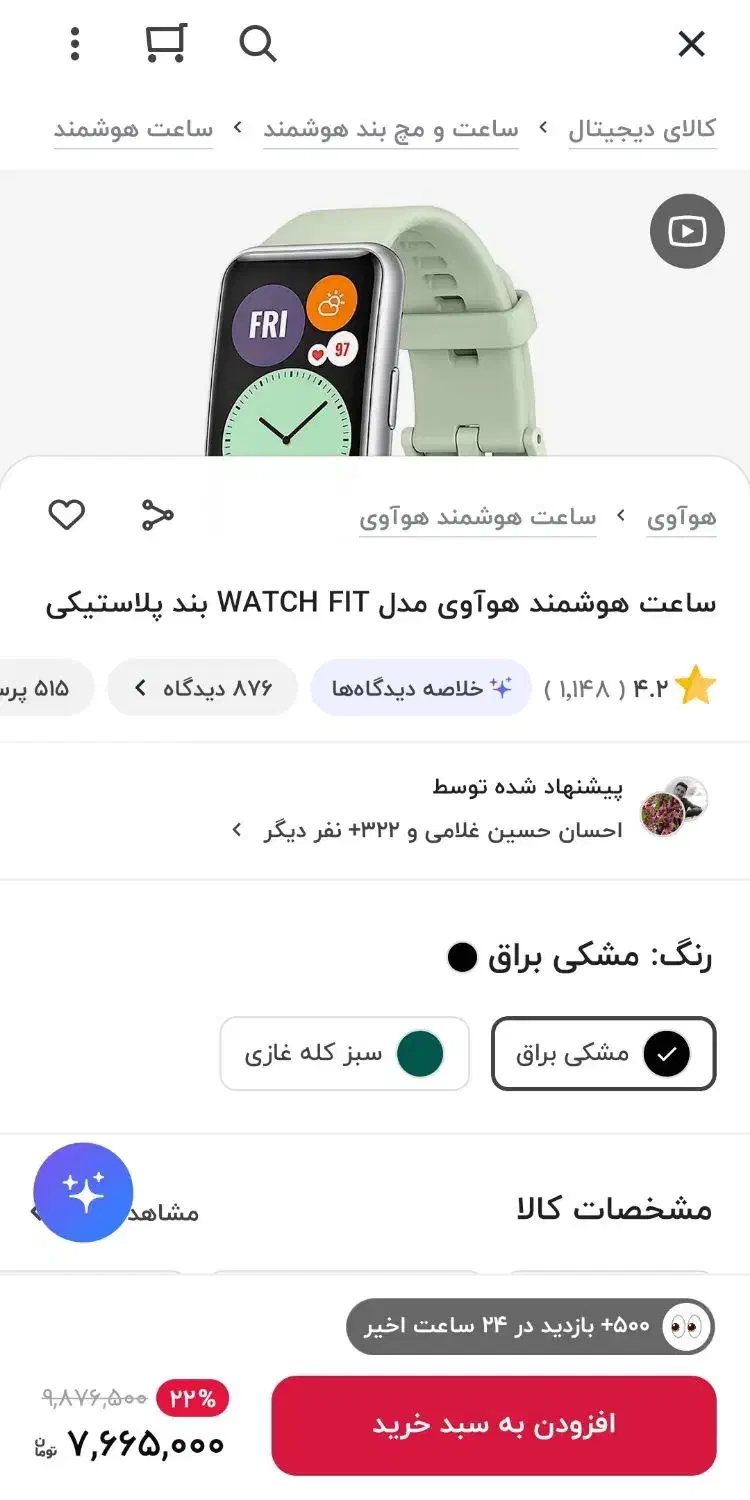750x1500 pixels.
Task: Open the ساعت هوشمند breadcrumb link
Action: (133, 129)
